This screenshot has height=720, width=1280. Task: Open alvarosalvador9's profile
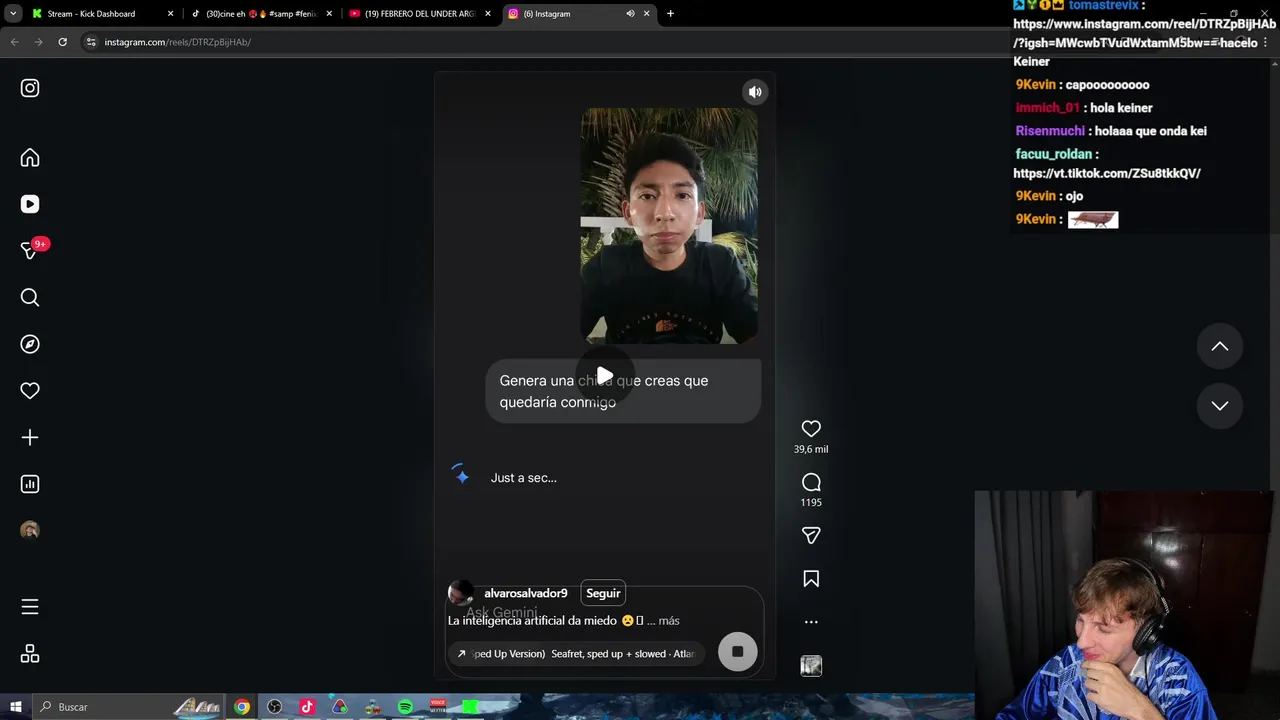[x=525, y=593]
